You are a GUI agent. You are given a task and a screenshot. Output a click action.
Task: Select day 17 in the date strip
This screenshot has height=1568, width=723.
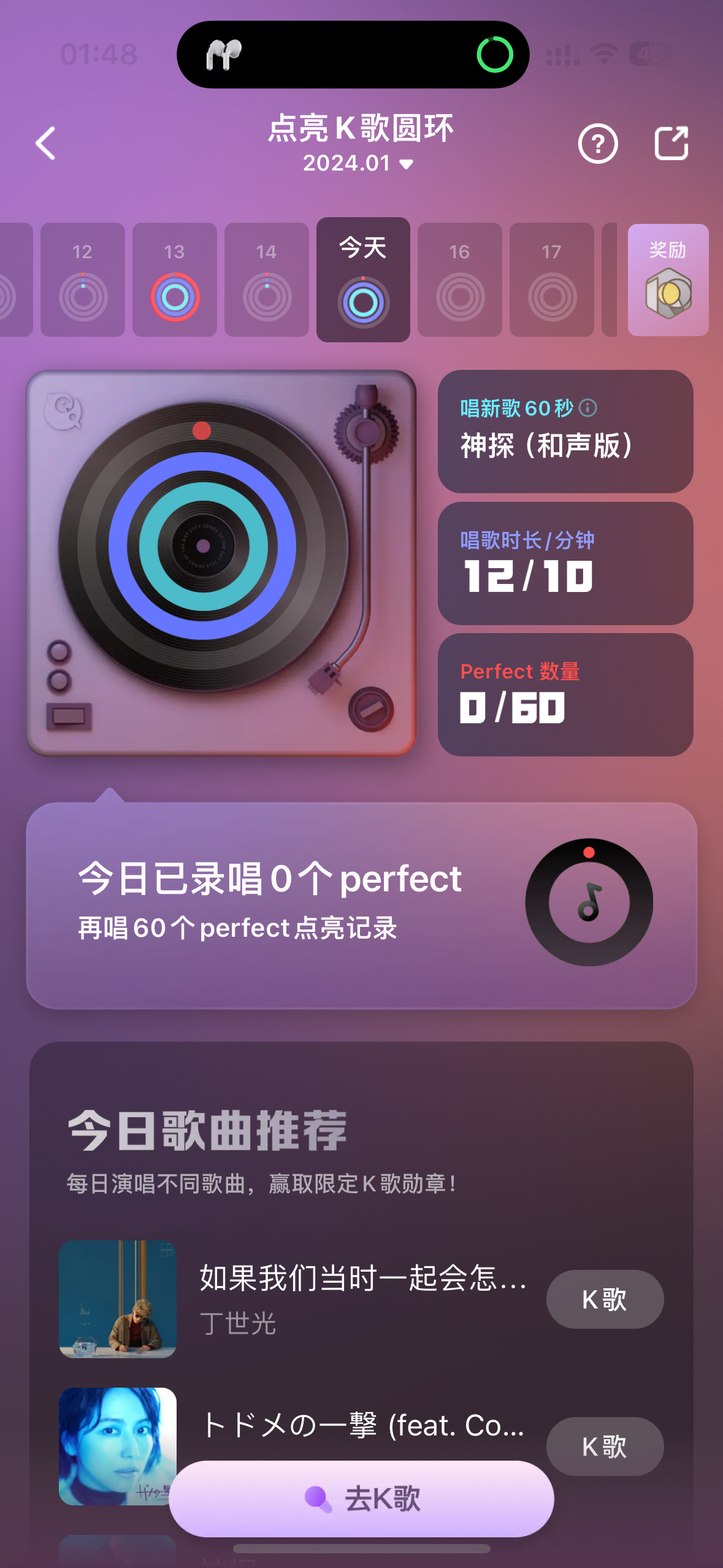[x=552, y=280]
